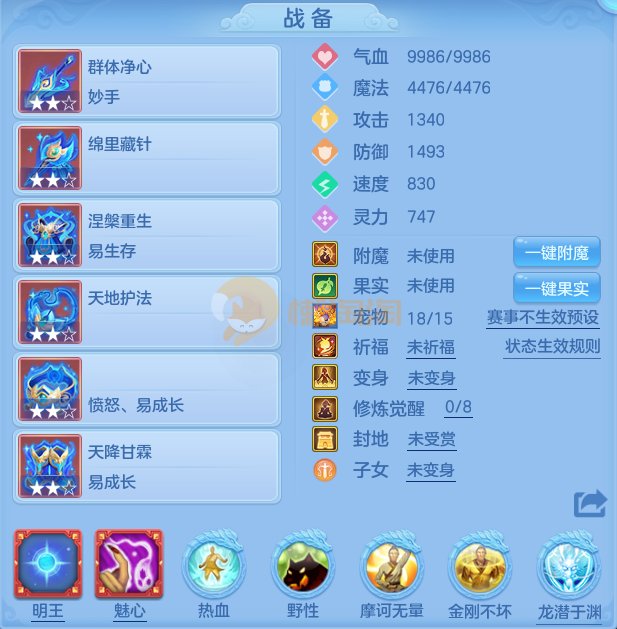617x629 pixels.
Task: View 状态生效规则 rules
Action: 552,347
